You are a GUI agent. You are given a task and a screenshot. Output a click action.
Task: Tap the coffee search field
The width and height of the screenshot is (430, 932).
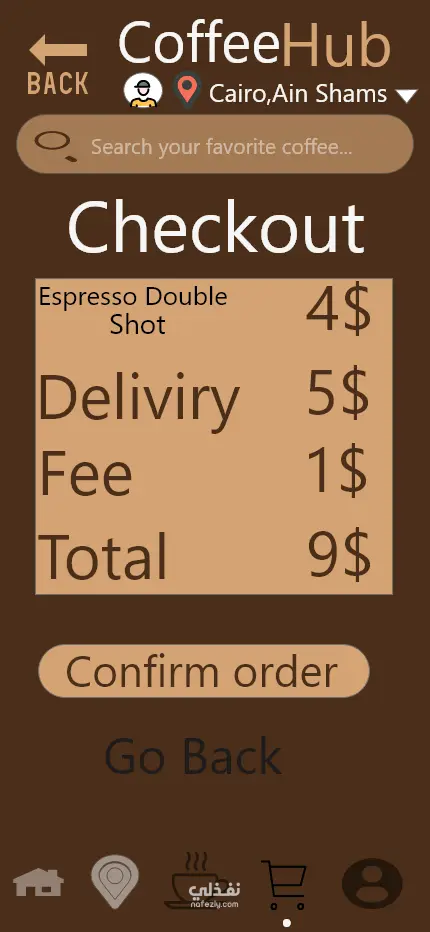click(215, 144)
